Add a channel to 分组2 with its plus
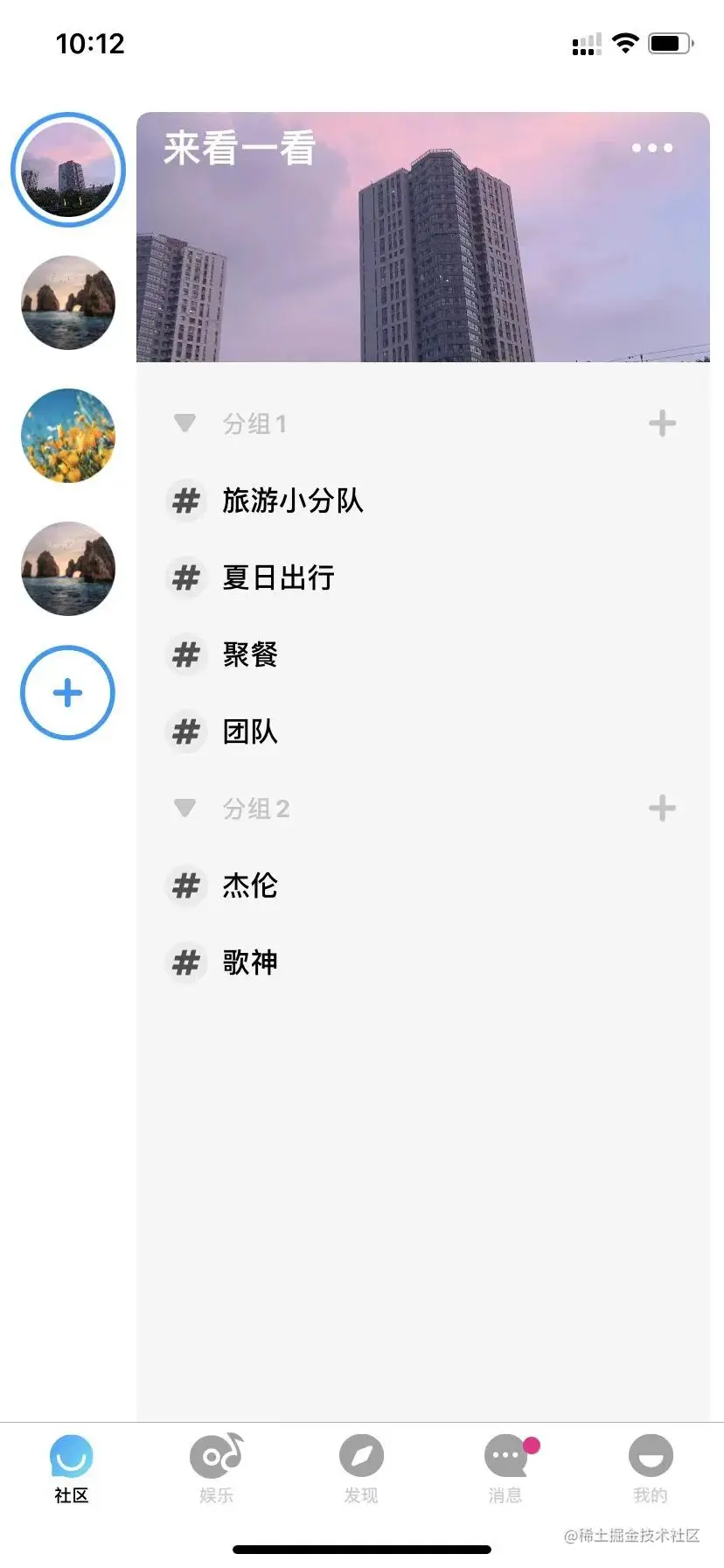 tap(662, 808)
